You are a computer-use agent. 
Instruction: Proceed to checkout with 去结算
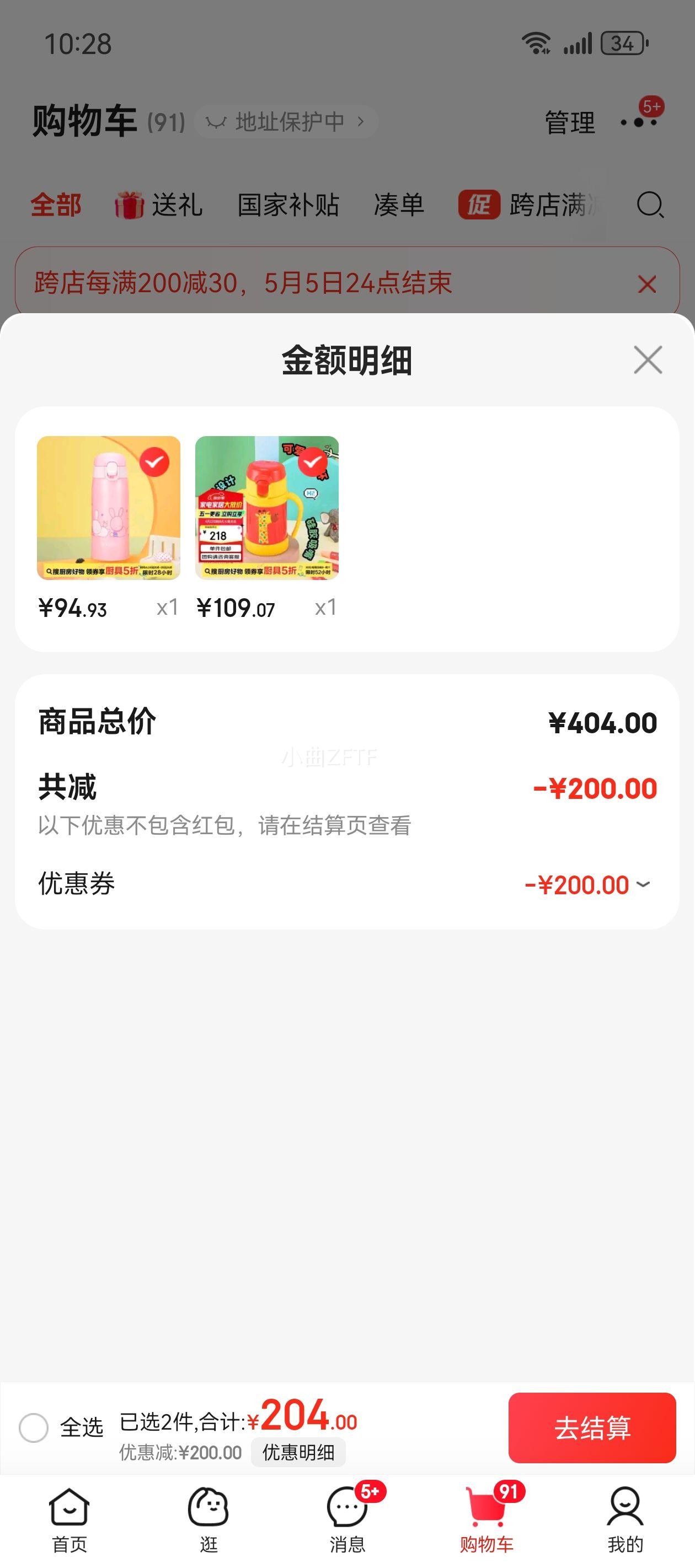pos(591,1427)
